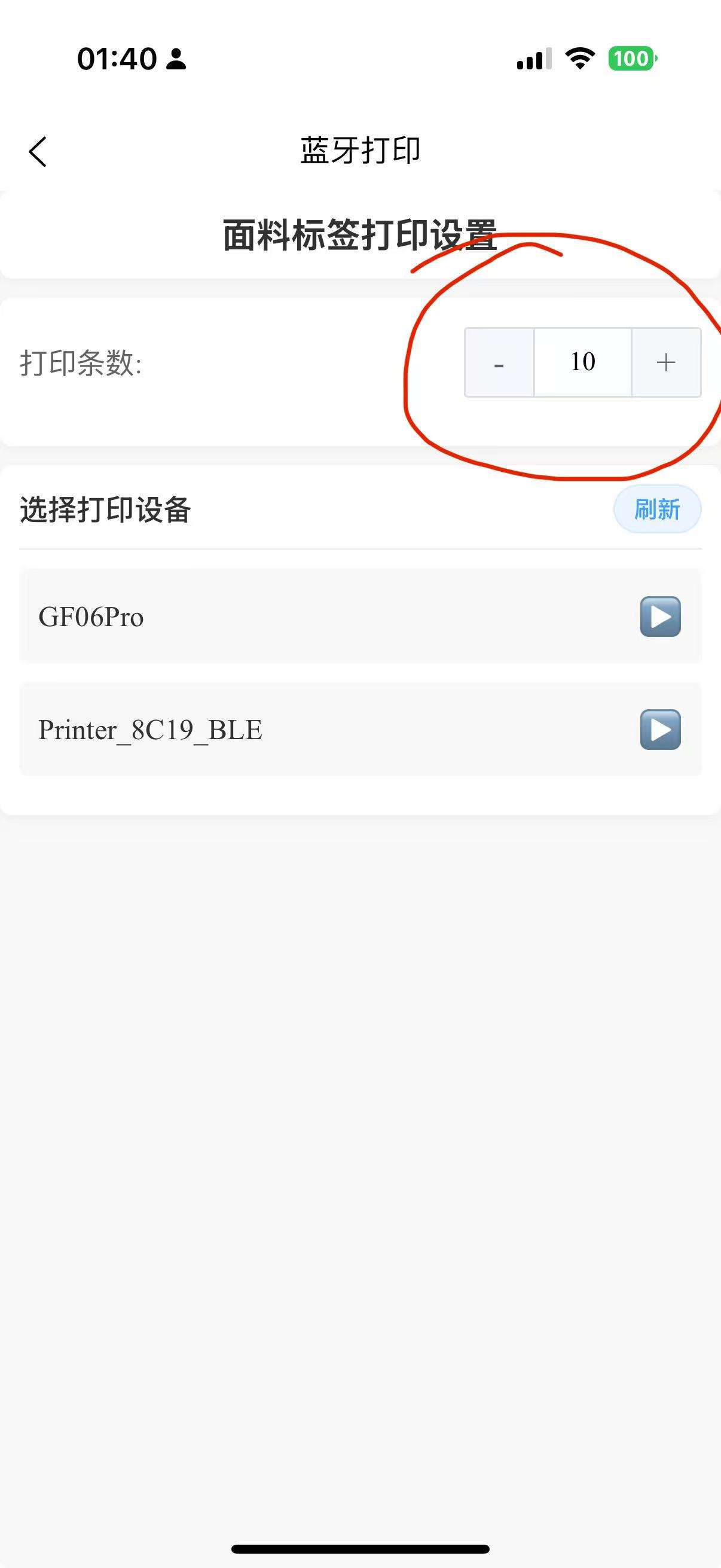Select the GF06Pro printer
The image size is (721, 1568).
point(360,616)
